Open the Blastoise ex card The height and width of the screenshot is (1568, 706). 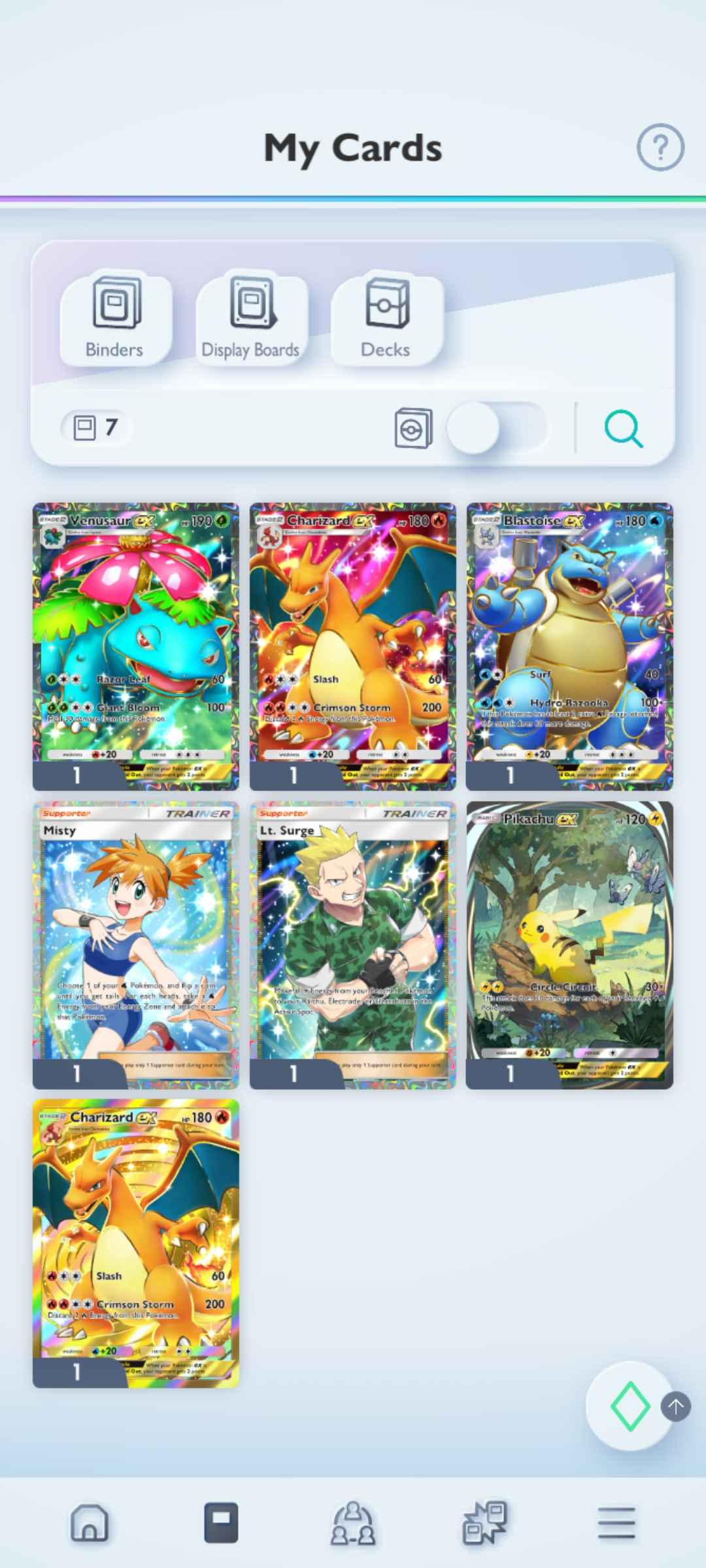coord(569,646)
